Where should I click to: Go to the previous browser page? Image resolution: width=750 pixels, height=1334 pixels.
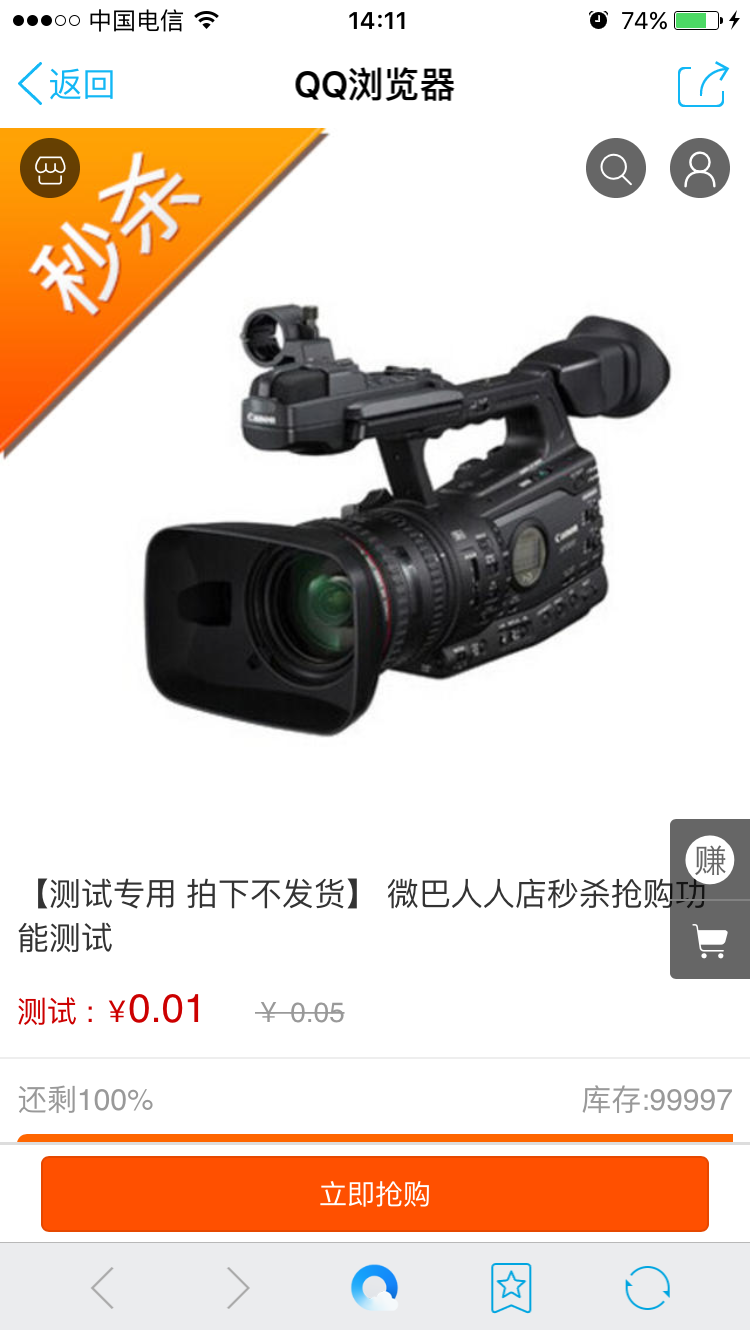(x=103, y=1288)
